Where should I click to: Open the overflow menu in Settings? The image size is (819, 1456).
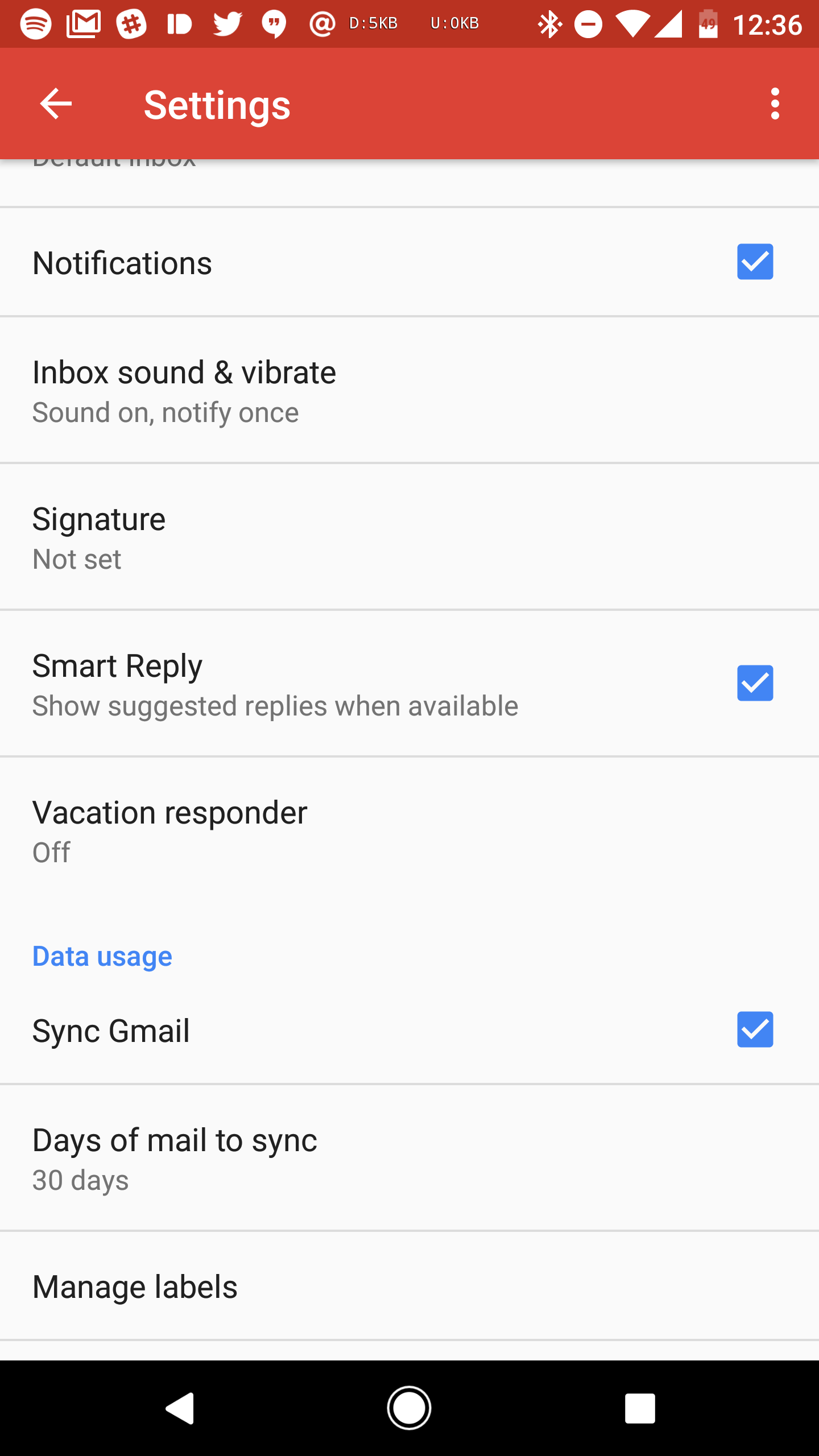(775, 104)
